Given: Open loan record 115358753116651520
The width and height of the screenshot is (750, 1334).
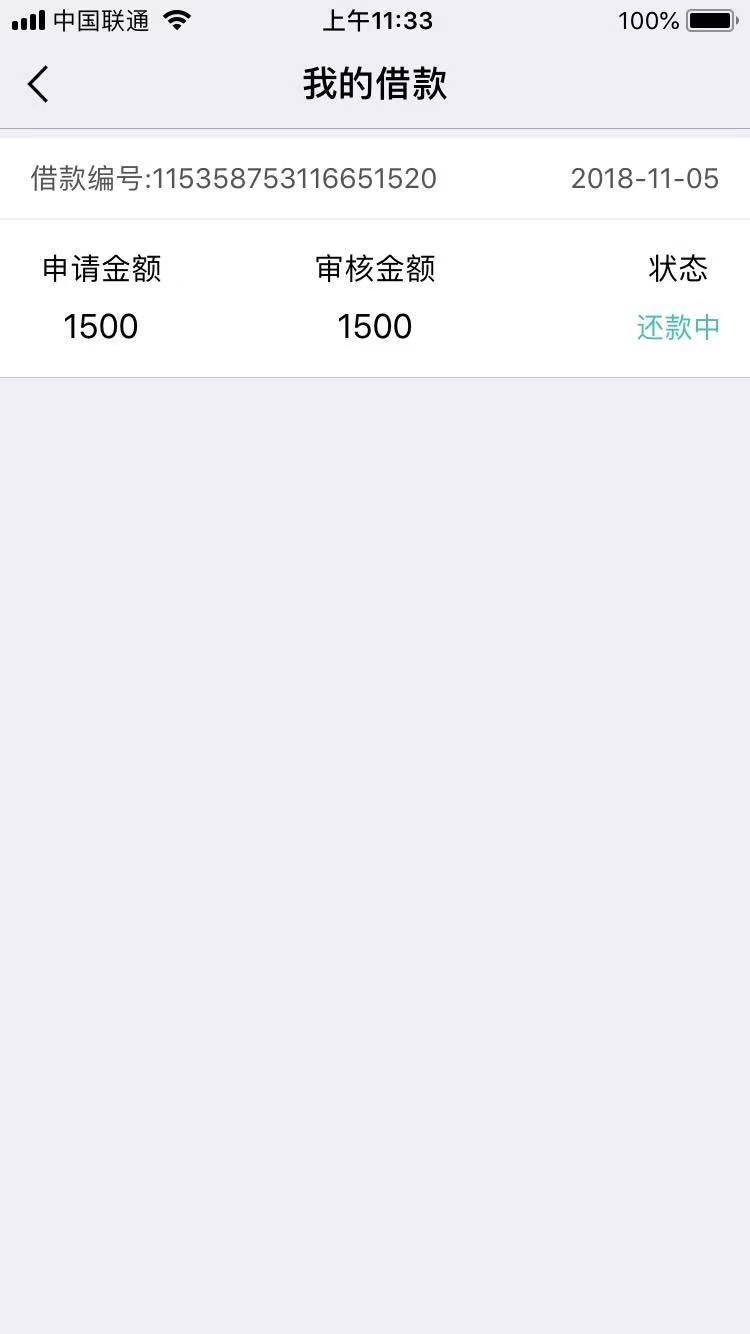Looking at the screenshot, I should pyautogui.click(x=375, y=258).
